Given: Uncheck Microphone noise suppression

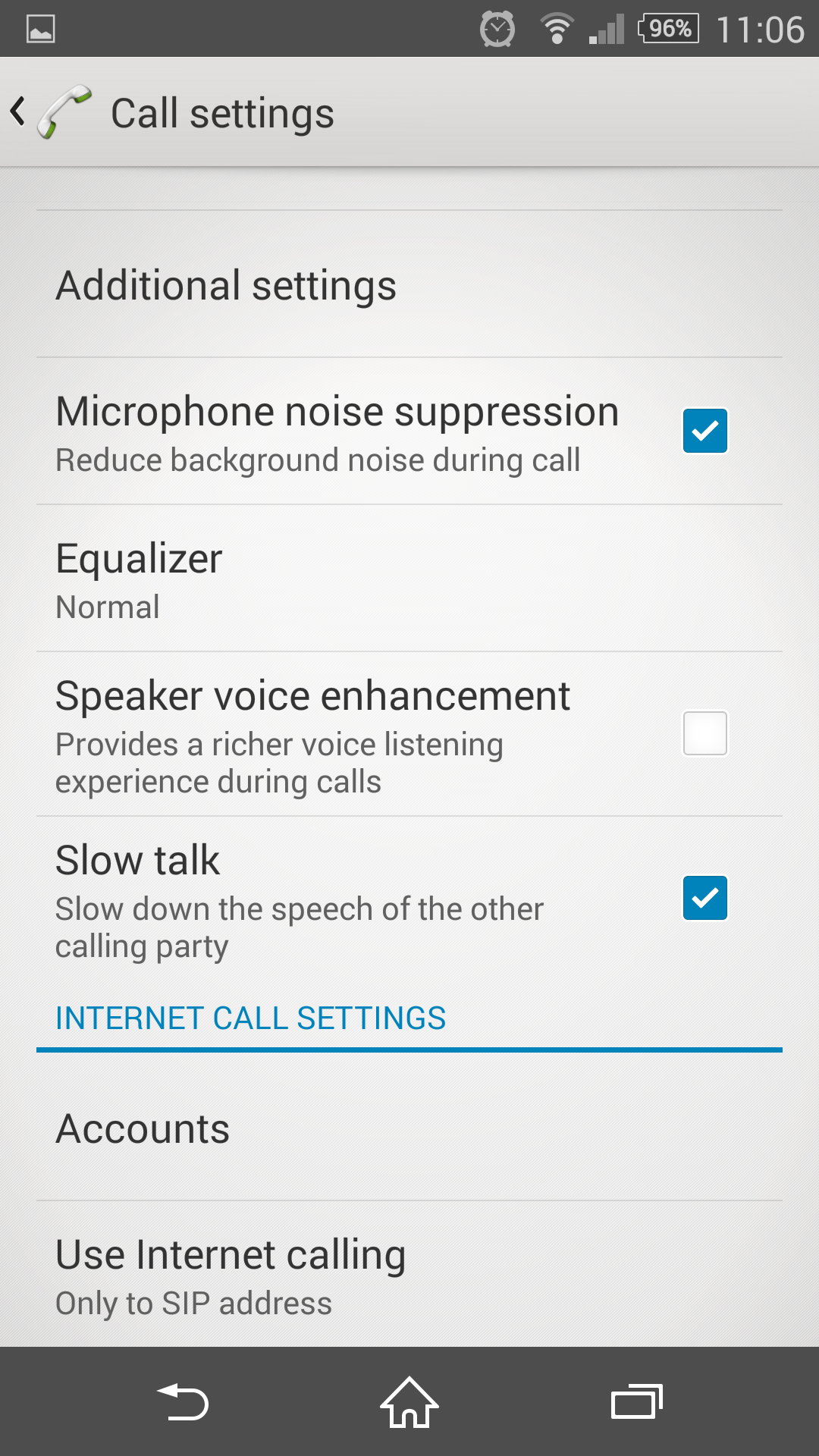Looking at the screenshot, I should coord(705,431).
